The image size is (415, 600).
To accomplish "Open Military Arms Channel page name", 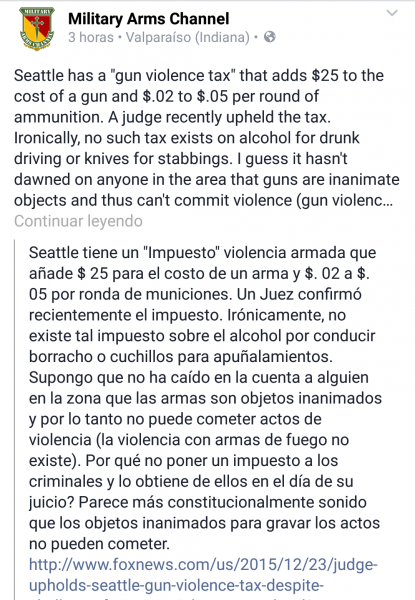I will pos(148,18).
